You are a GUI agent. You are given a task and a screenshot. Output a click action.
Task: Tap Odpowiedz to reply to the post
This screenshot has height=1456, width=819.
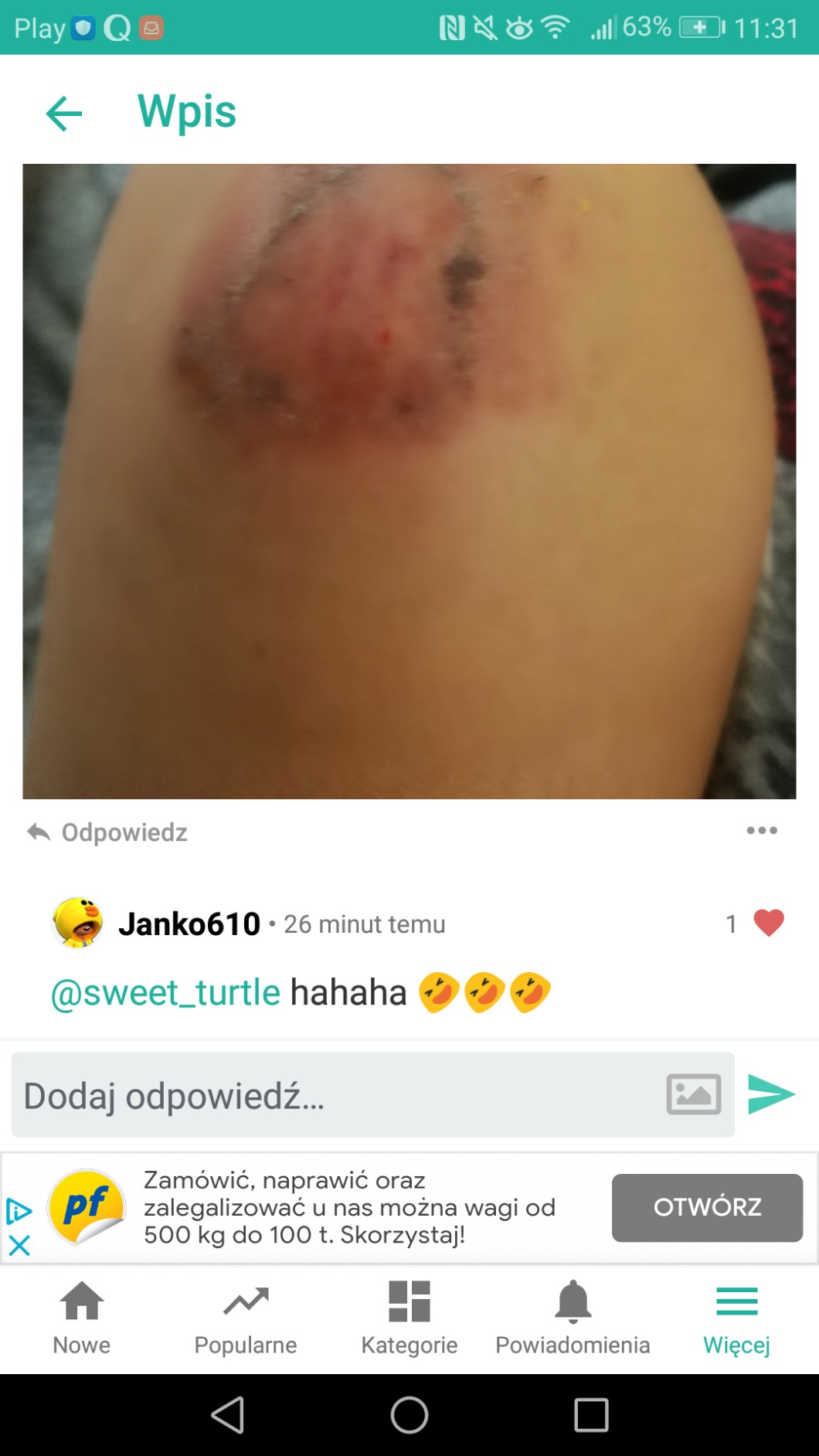108,832
